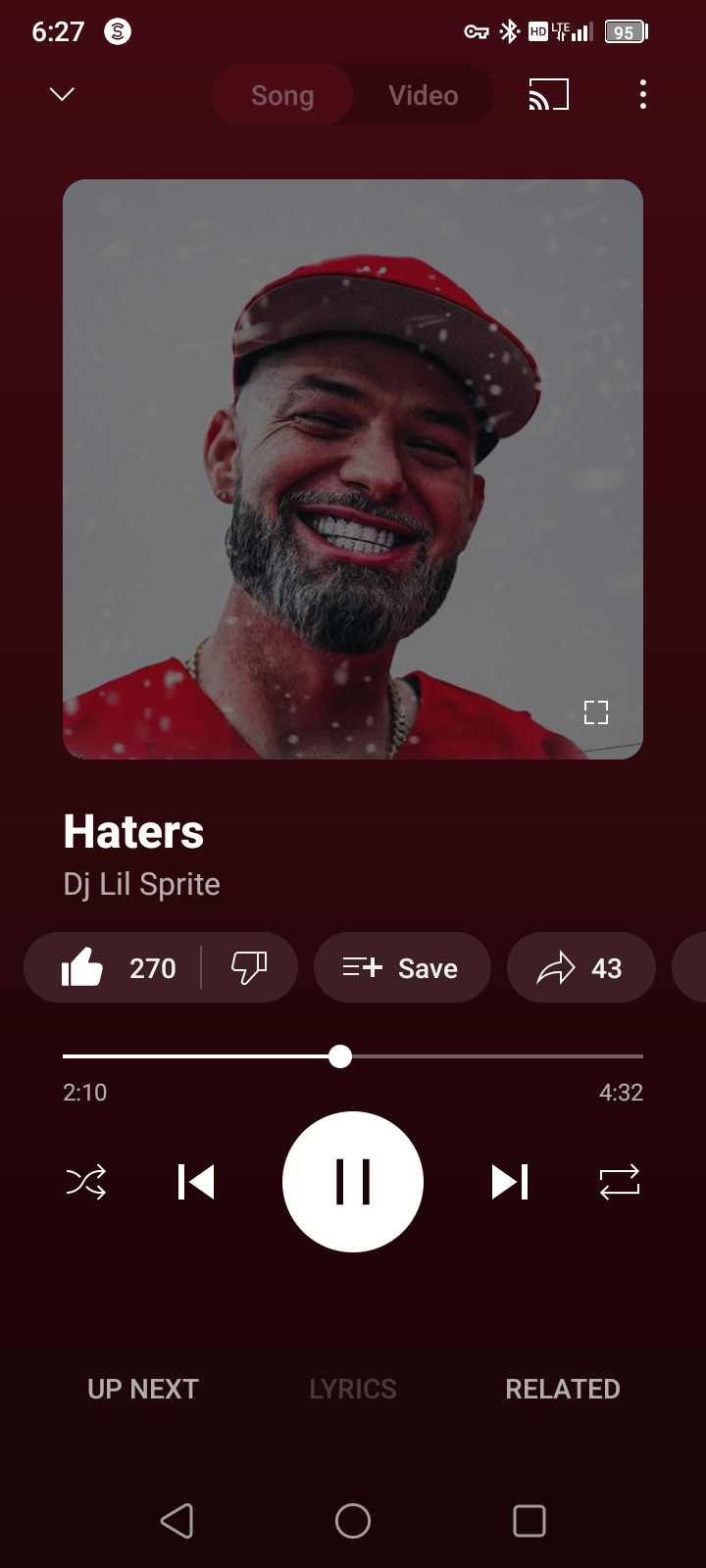Screen dimensions: 706x1568
Task: Toggle repeat mode
Action: pos(620,1182)
